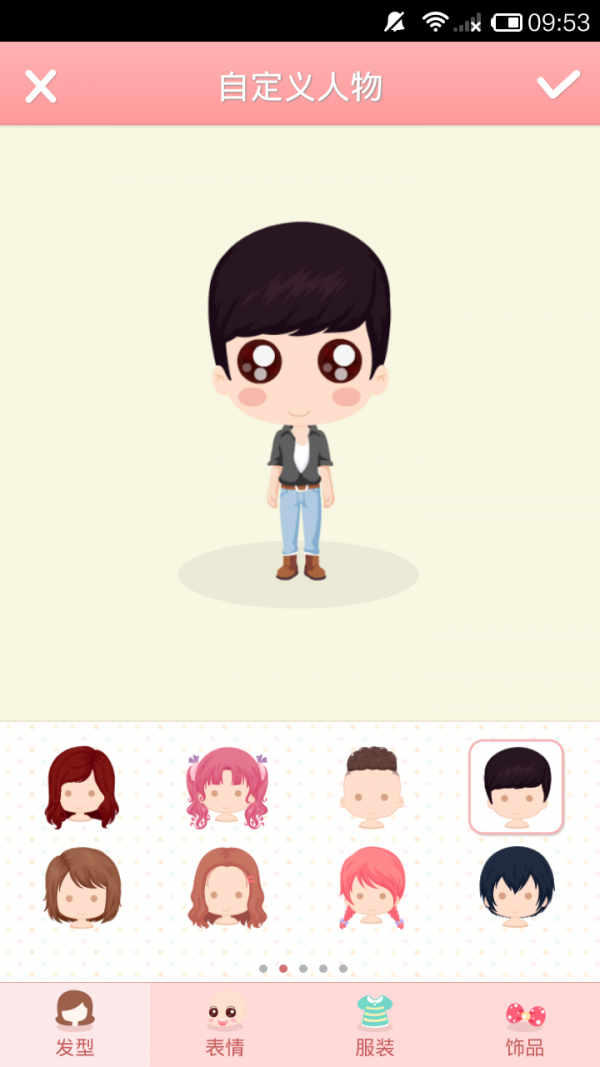The image size is (600, 1067).
Task: Switch to the 发型 tab
Action: pyautogui.click(x=75, y=1025)
